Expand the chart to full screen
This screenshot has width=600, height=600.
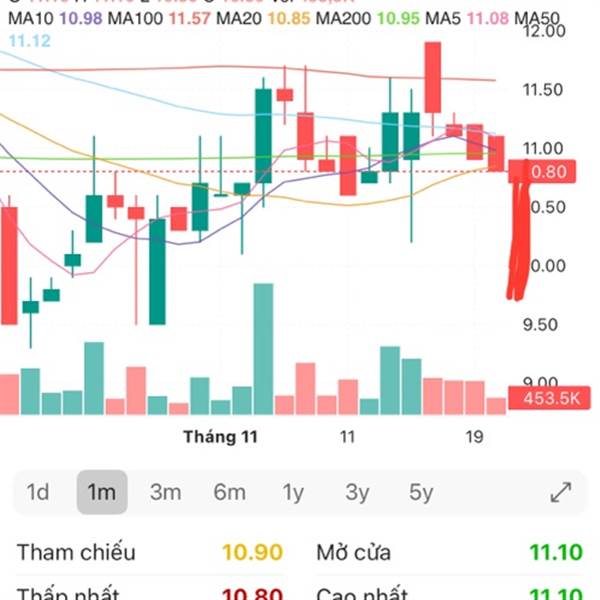click(x=561, y=492)
